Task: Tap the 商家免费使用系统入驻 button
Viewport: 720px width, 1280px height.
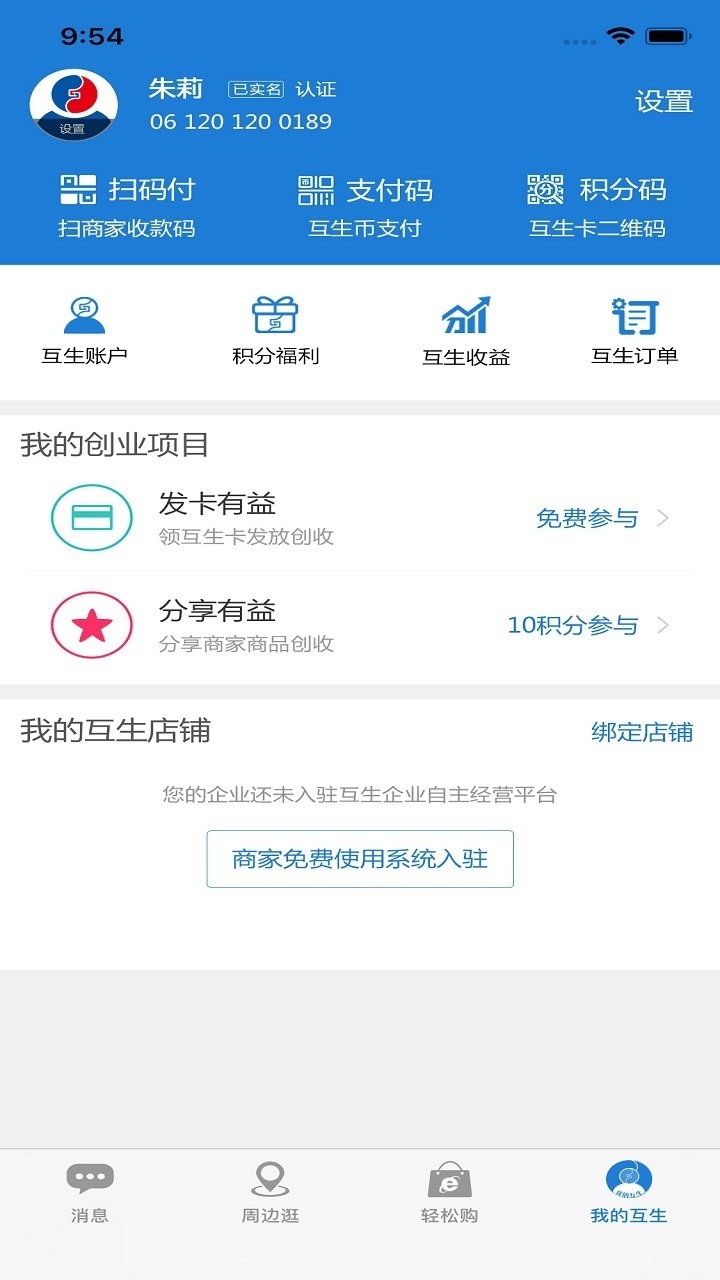Action: [x=360, y=859]
